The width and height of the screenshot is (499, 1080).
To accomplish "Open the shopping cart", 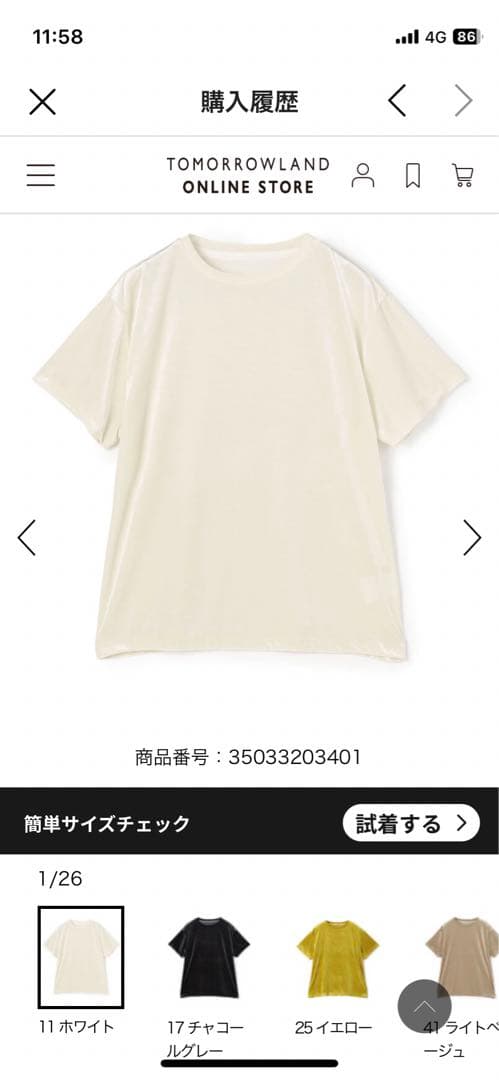I will (462, 175).
